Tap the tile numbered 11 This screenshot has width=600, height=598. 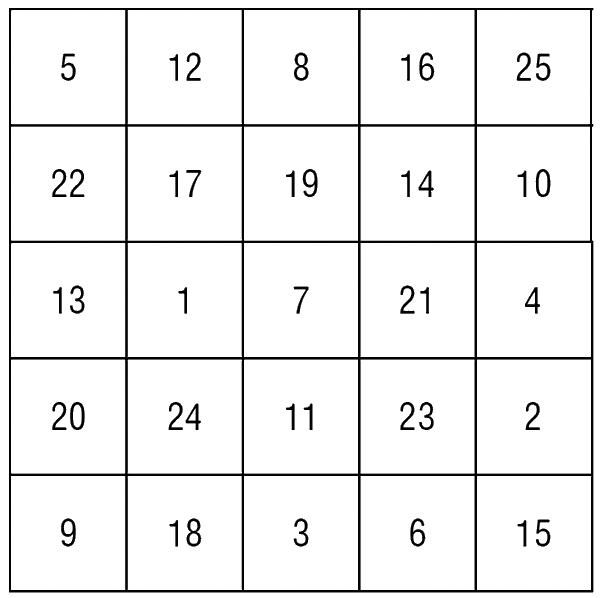[301, 416]
